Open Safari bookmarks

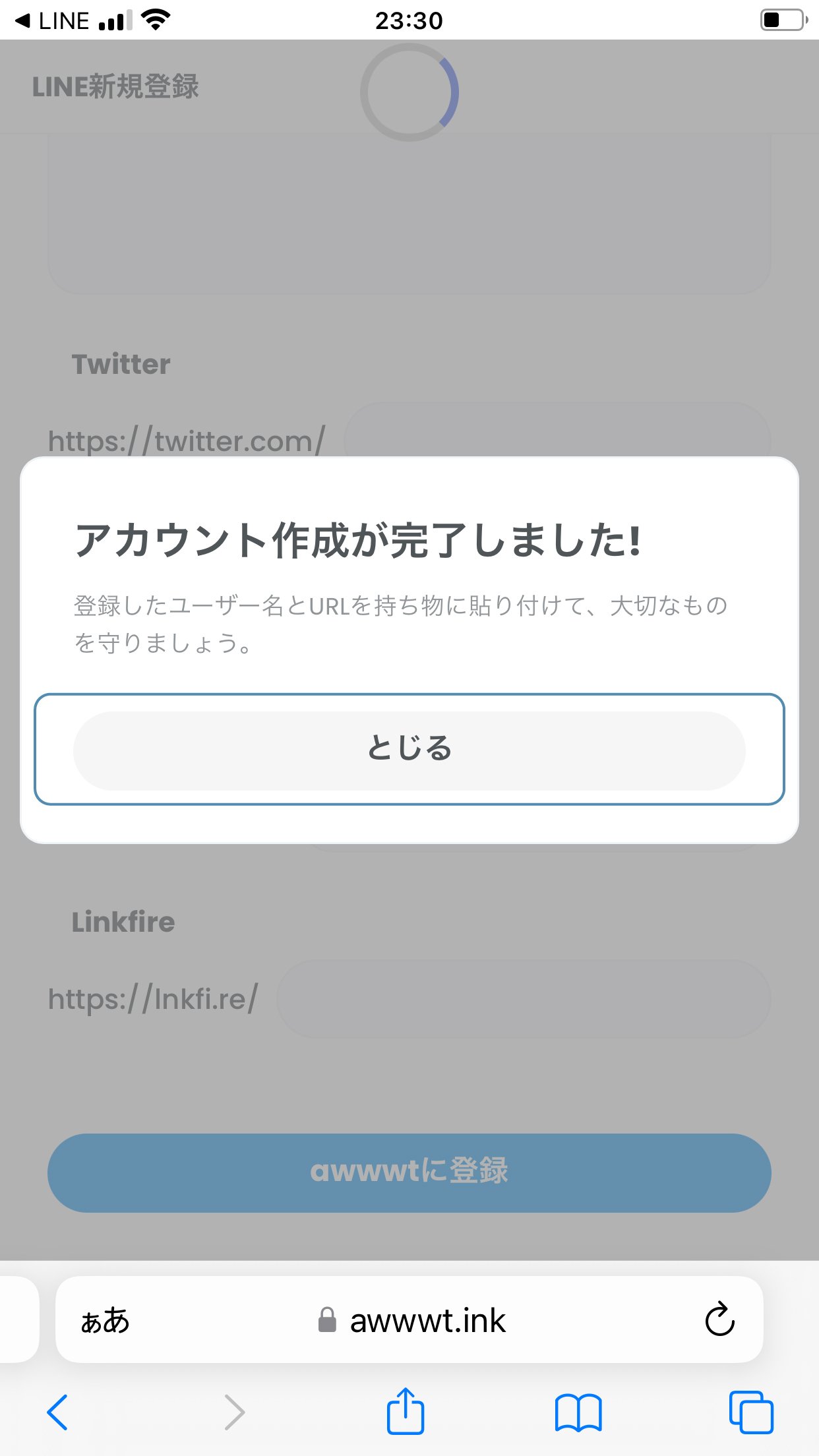point(578,1412)
